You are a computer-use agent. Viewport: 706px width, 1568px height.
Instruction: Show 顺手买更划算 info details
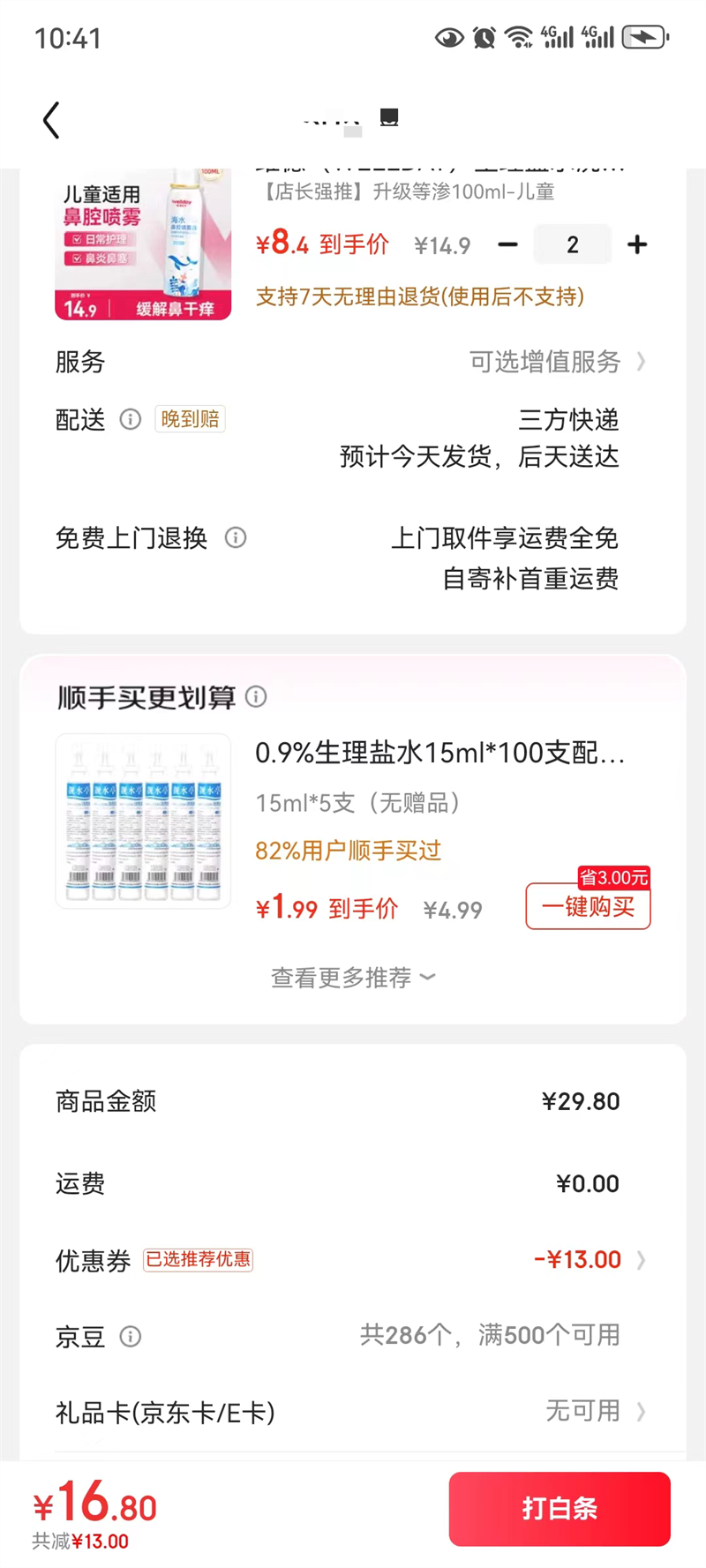256,697
